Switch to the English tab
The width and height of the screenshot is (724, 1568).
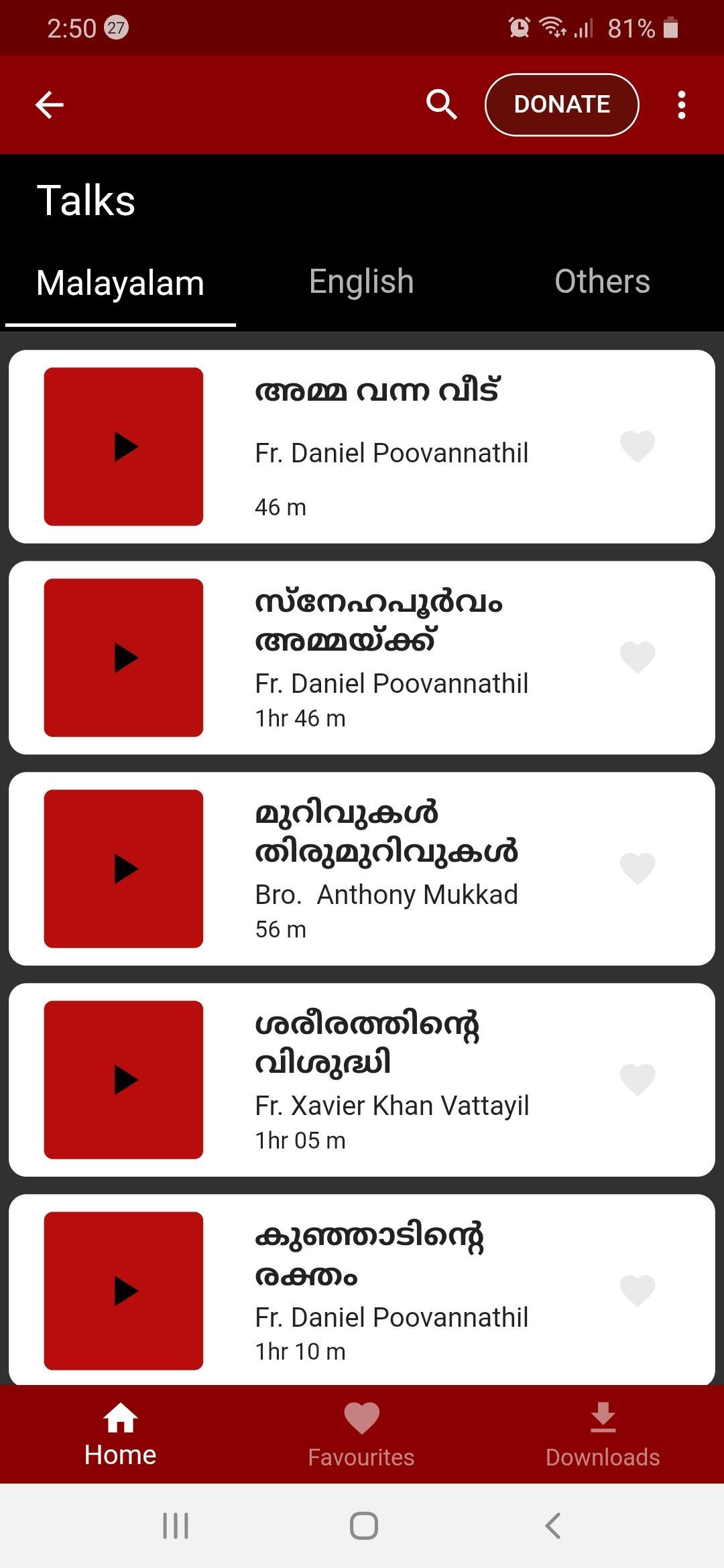pos(361,281)
